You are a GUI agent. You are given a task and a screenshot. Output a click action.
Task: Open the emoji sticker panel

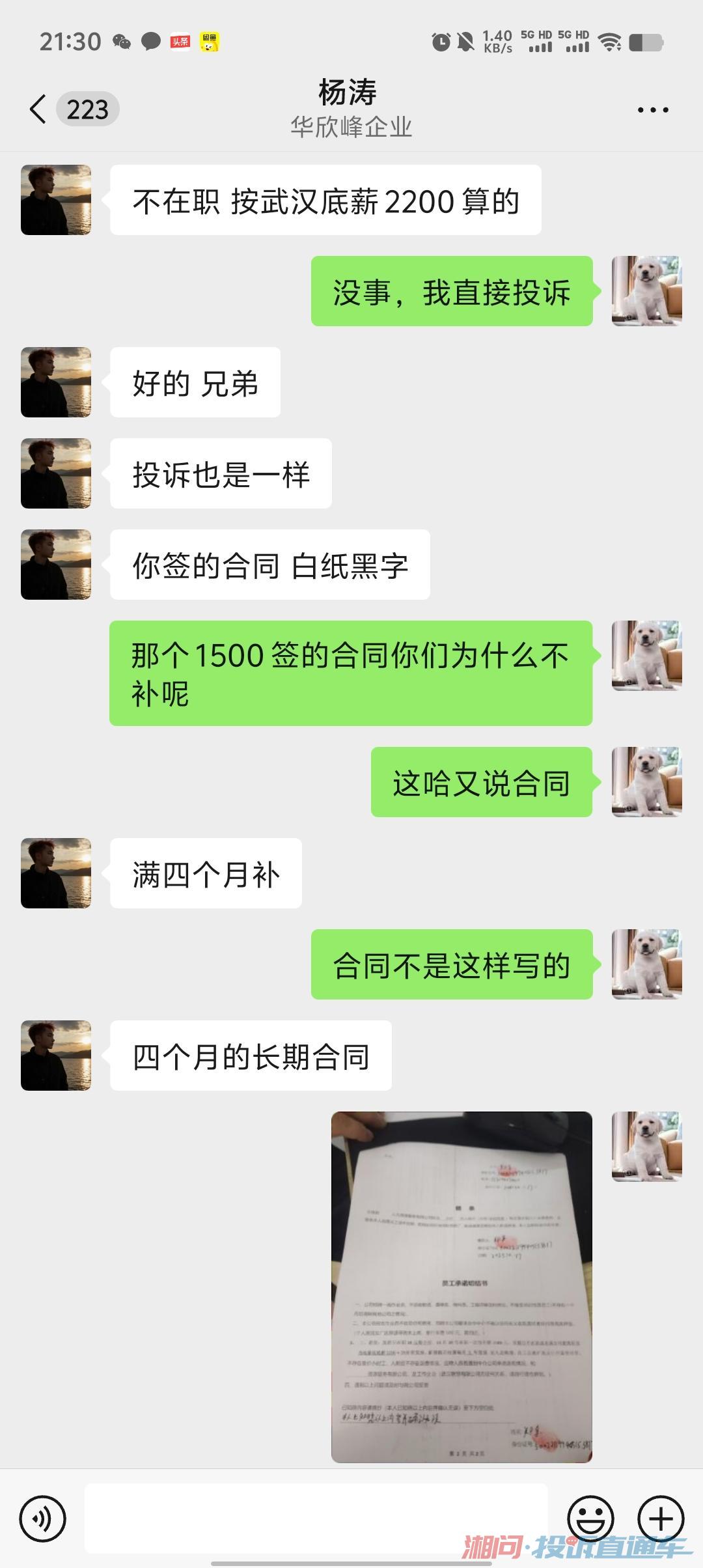pos(590,1519)
